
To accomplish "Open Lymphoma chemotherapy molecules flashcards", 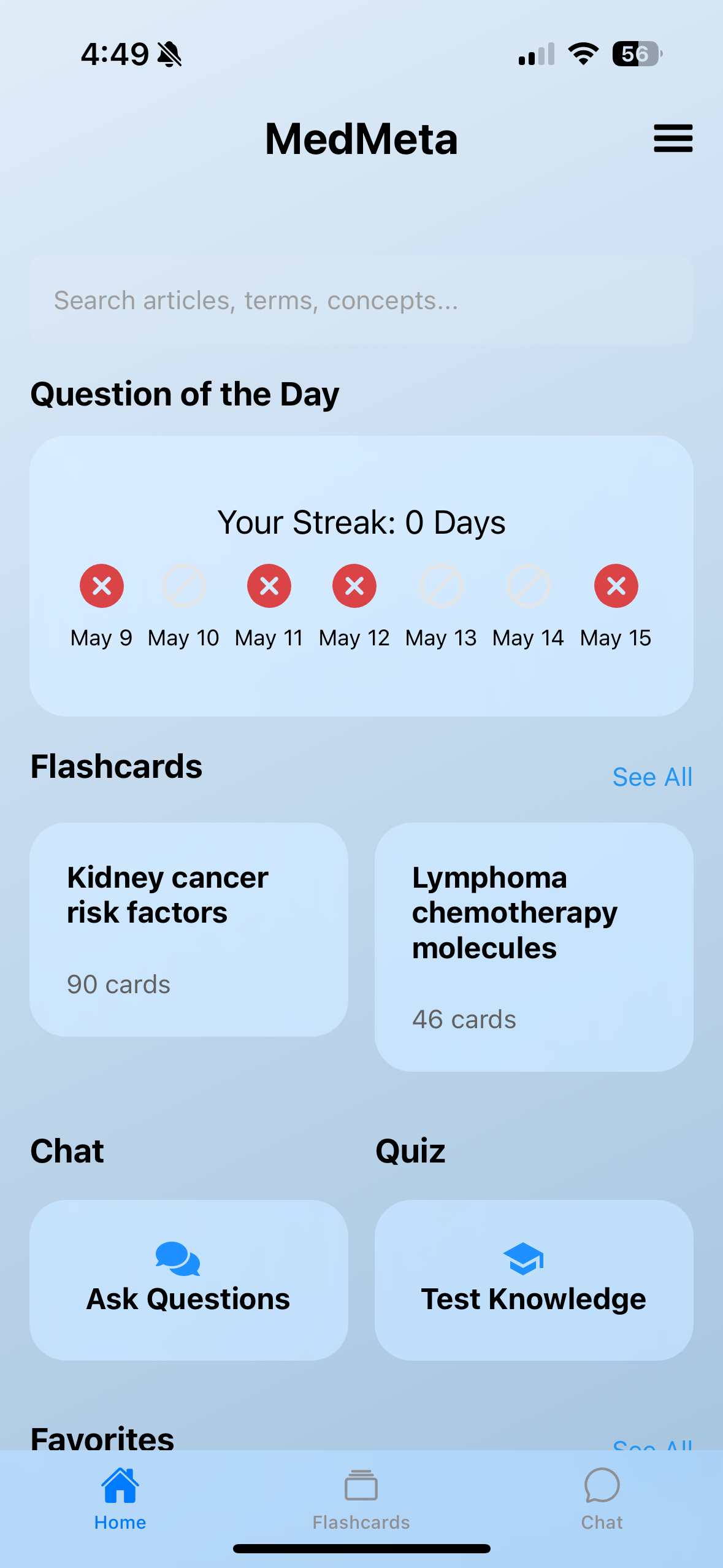I will pyautogui.click(x=534, y=947).
